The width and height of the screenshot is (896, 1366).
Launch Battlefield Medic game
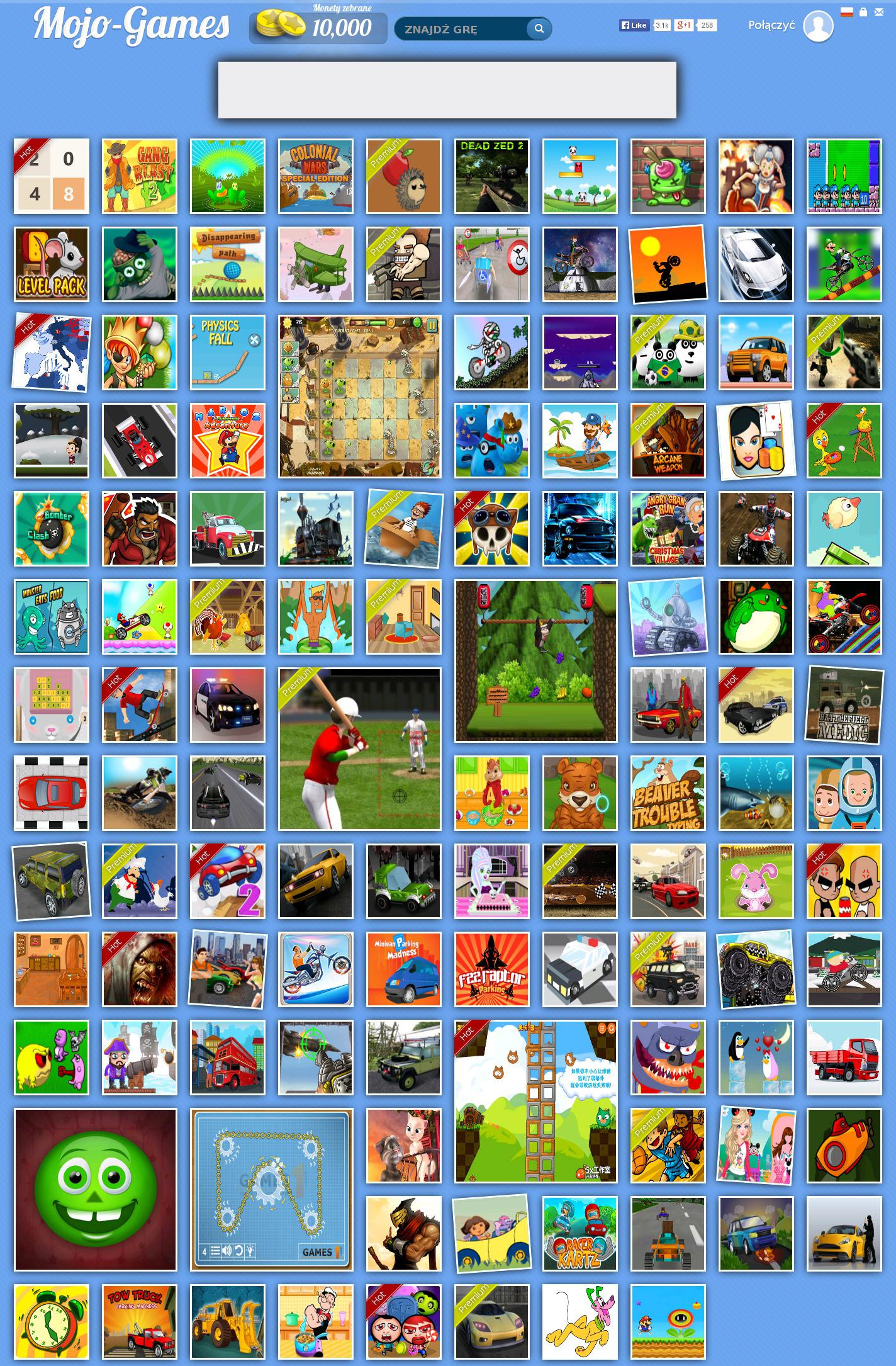[844, 705]
